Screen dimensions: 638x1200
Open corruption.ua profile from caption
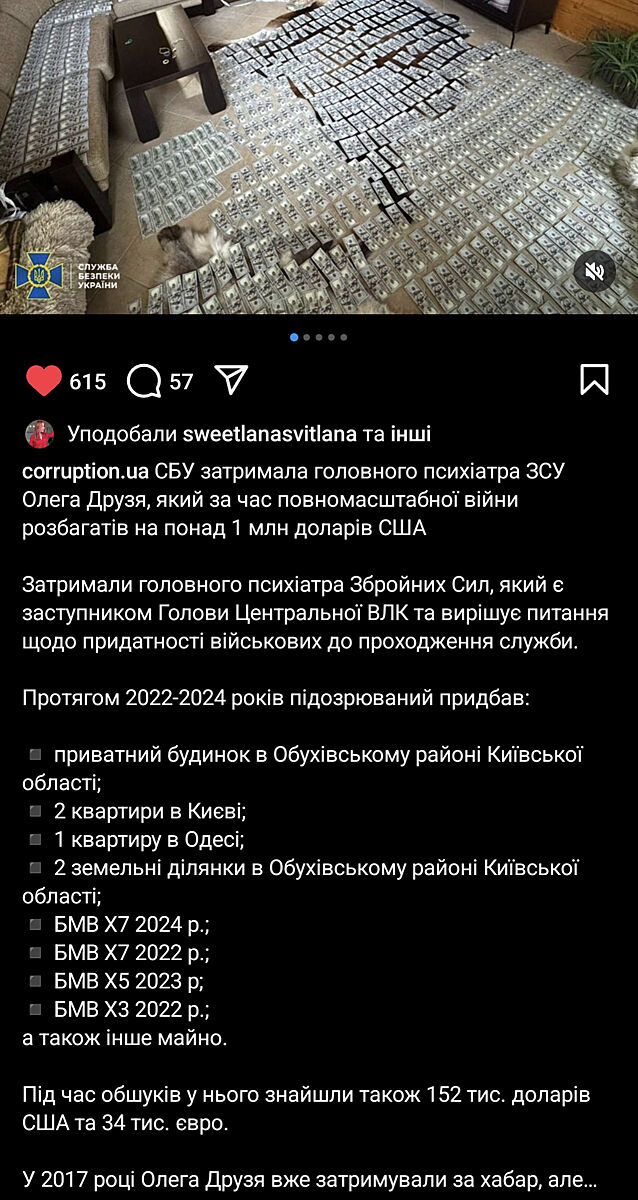(x=86, y=470)
